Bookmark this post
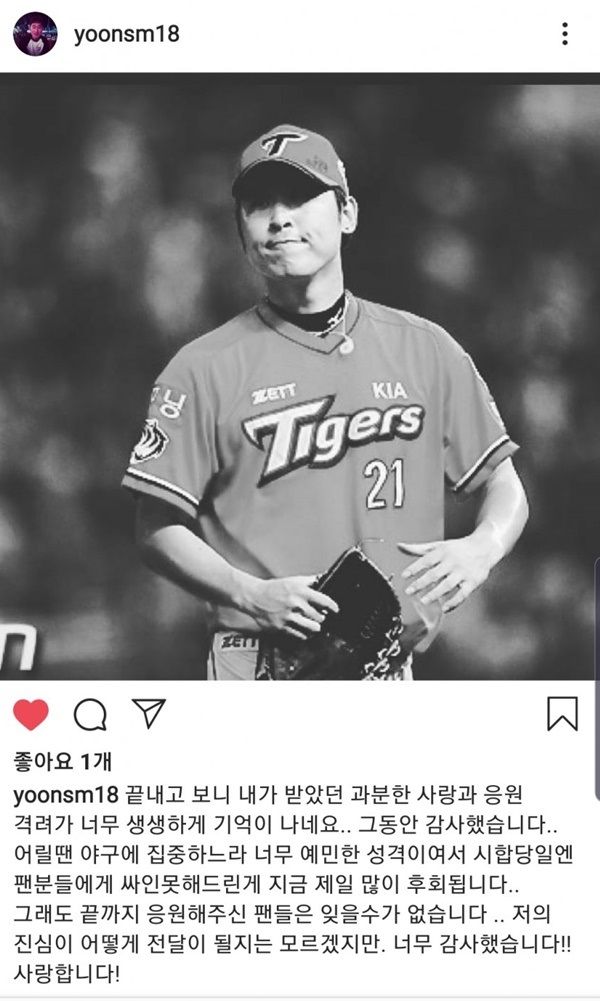This screenshot has width=600, height=1001. tap(562, 714)
